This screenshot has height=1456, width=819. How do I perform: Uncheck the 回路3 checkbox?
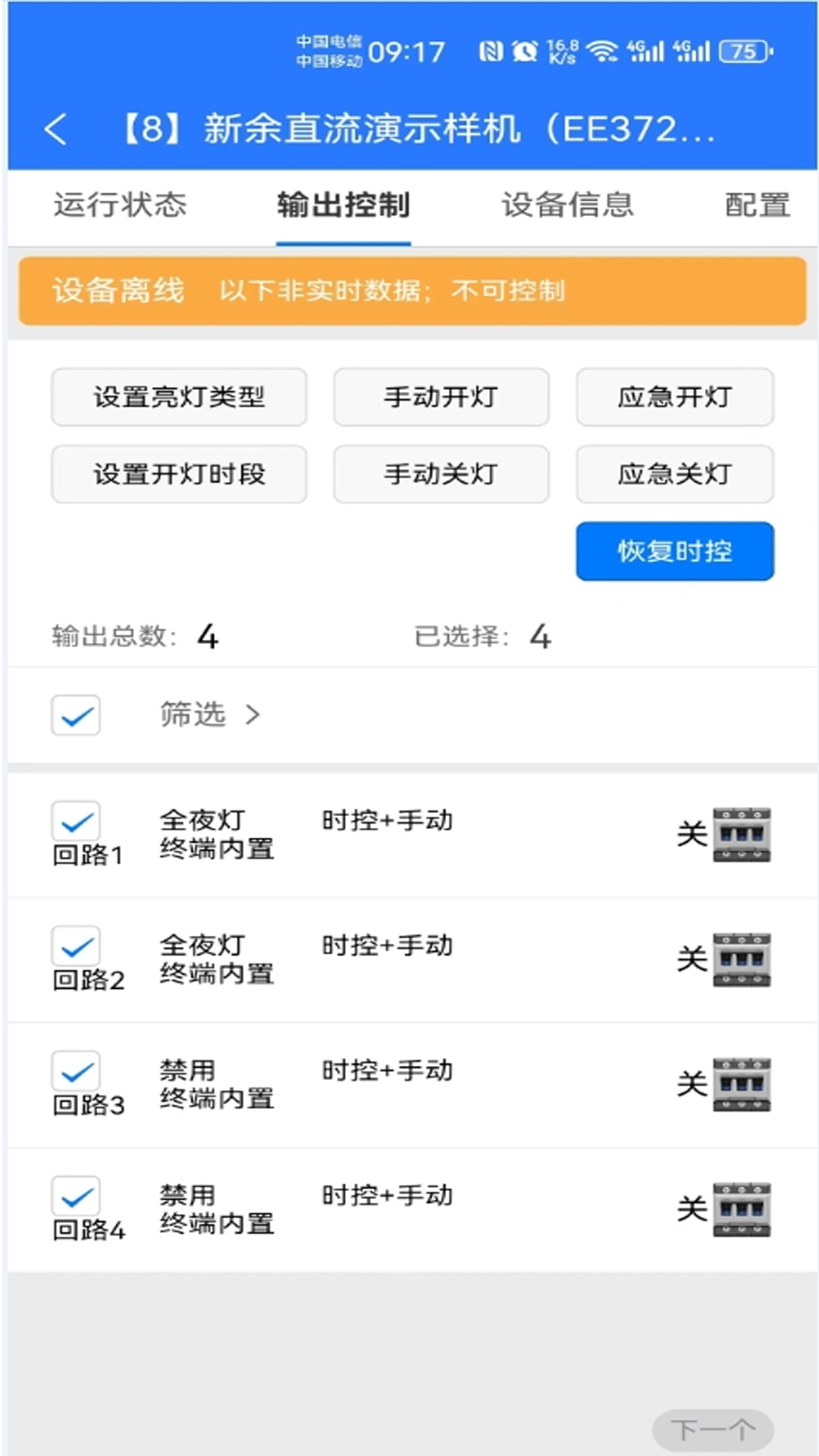(75, 1070)
